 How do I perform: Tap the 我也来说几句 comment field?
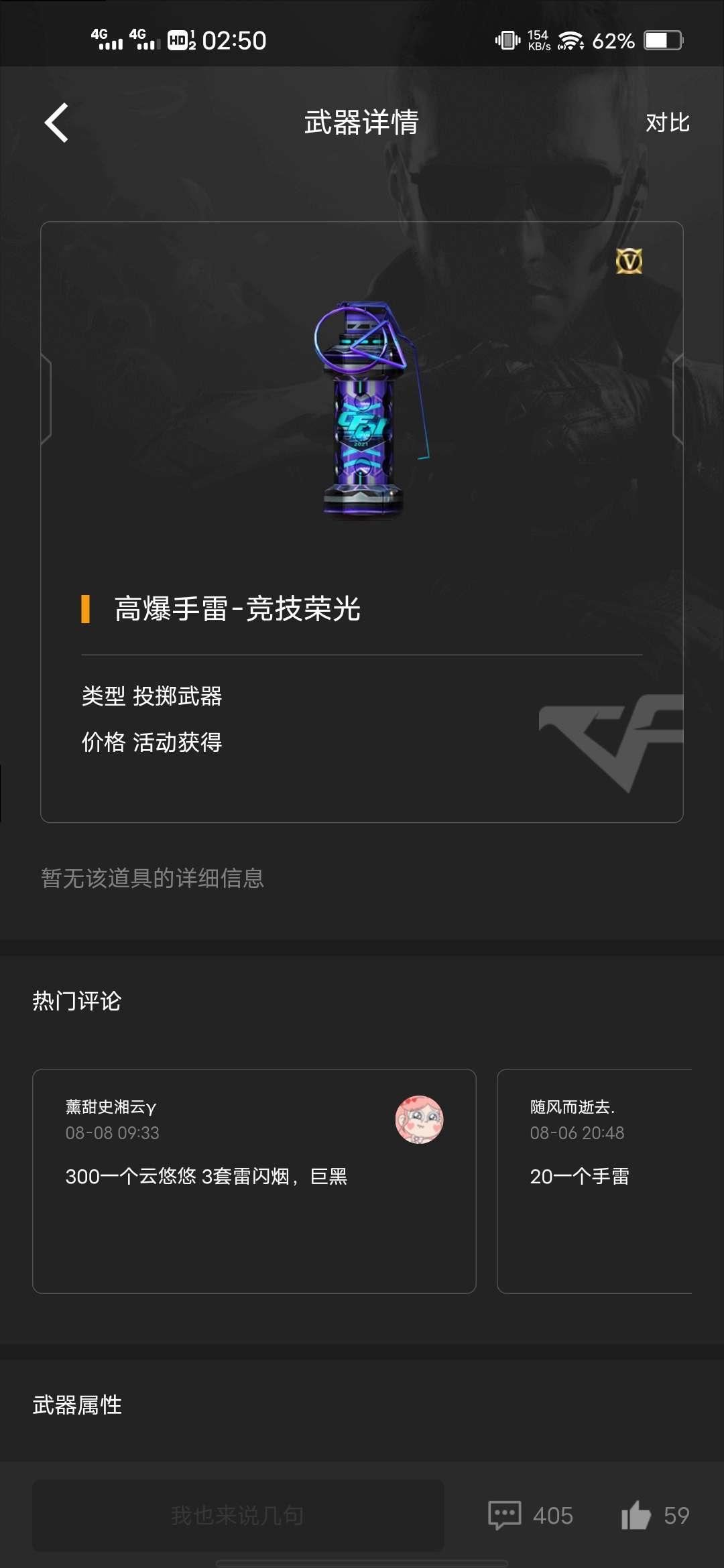(238, 1515)
